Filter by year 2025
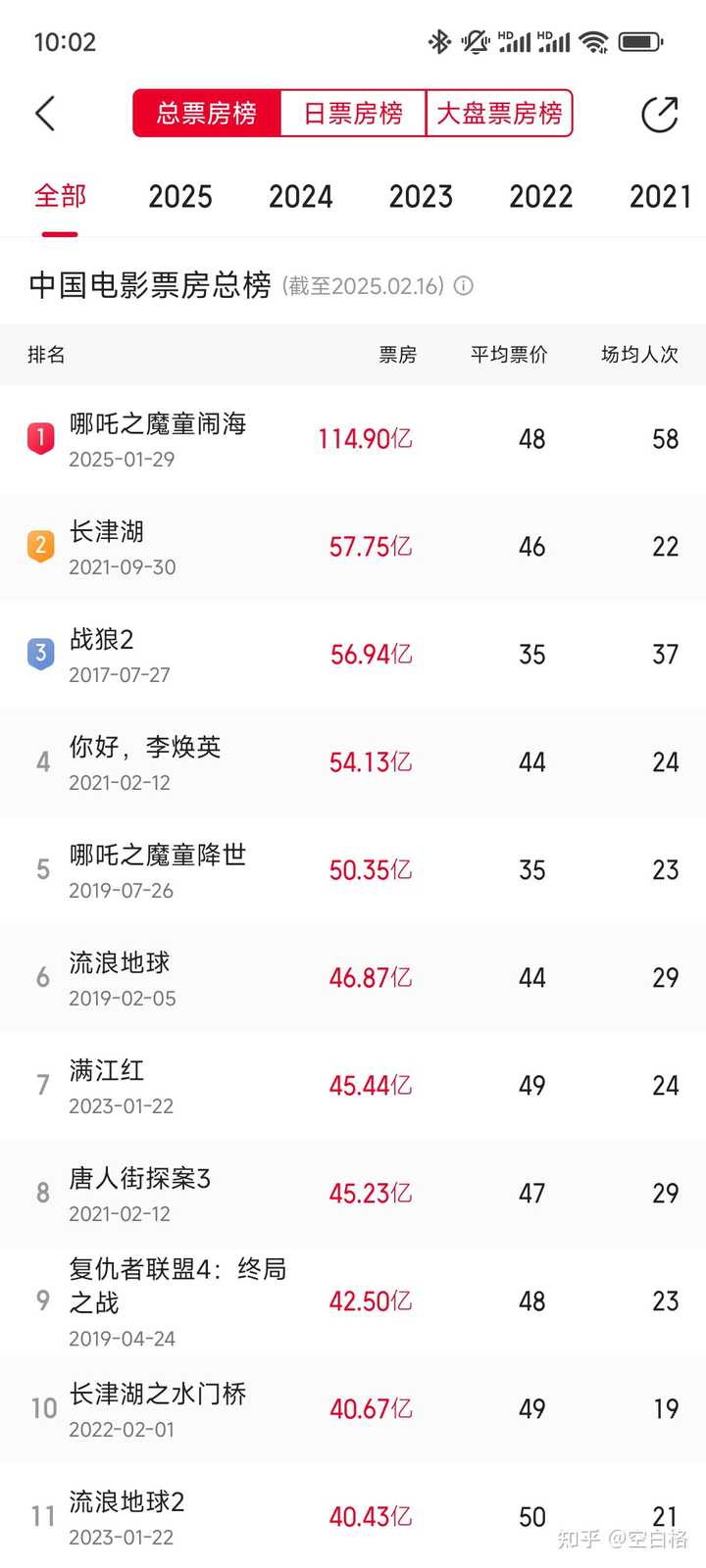 pos(180,197)
